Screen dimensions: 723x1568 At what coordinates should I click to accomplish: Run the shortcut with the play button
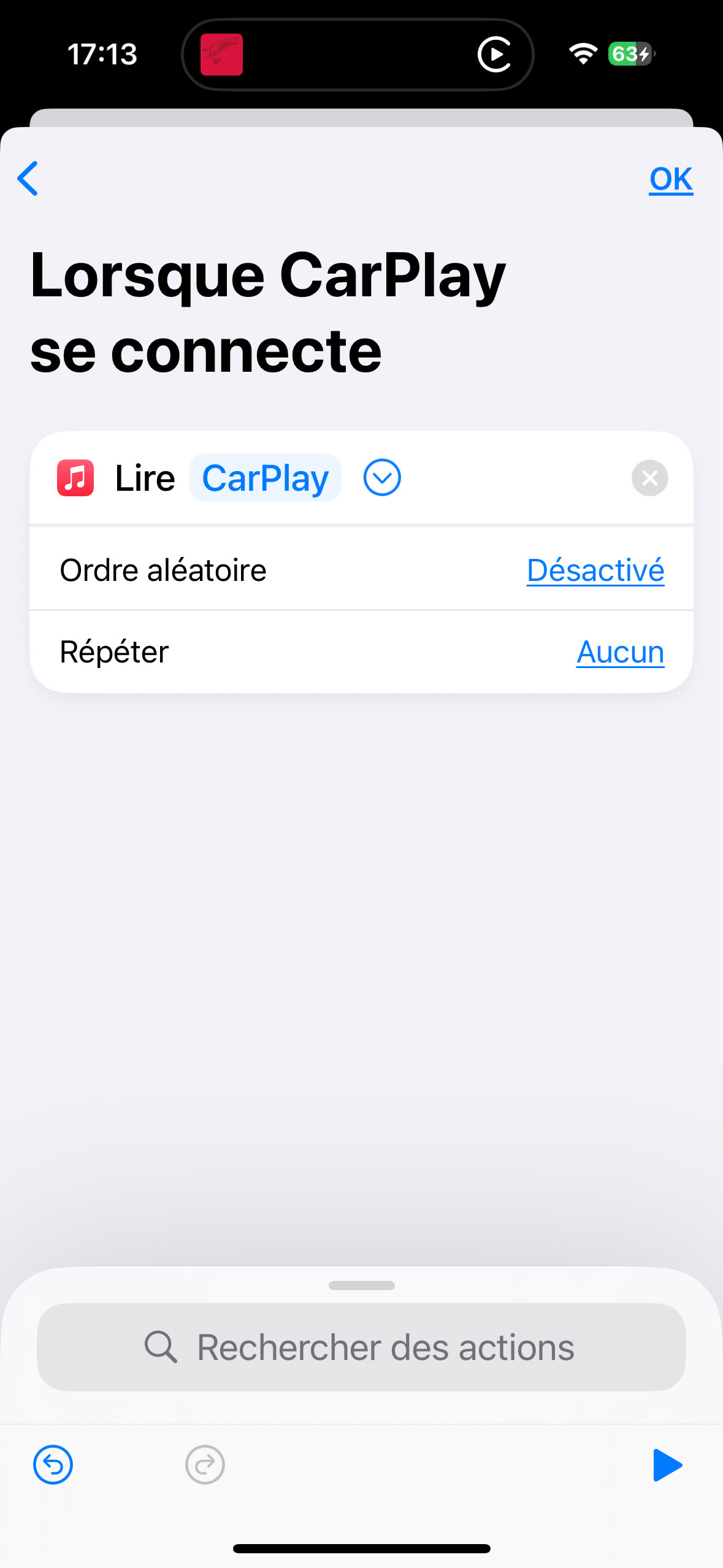(667, 1465)
